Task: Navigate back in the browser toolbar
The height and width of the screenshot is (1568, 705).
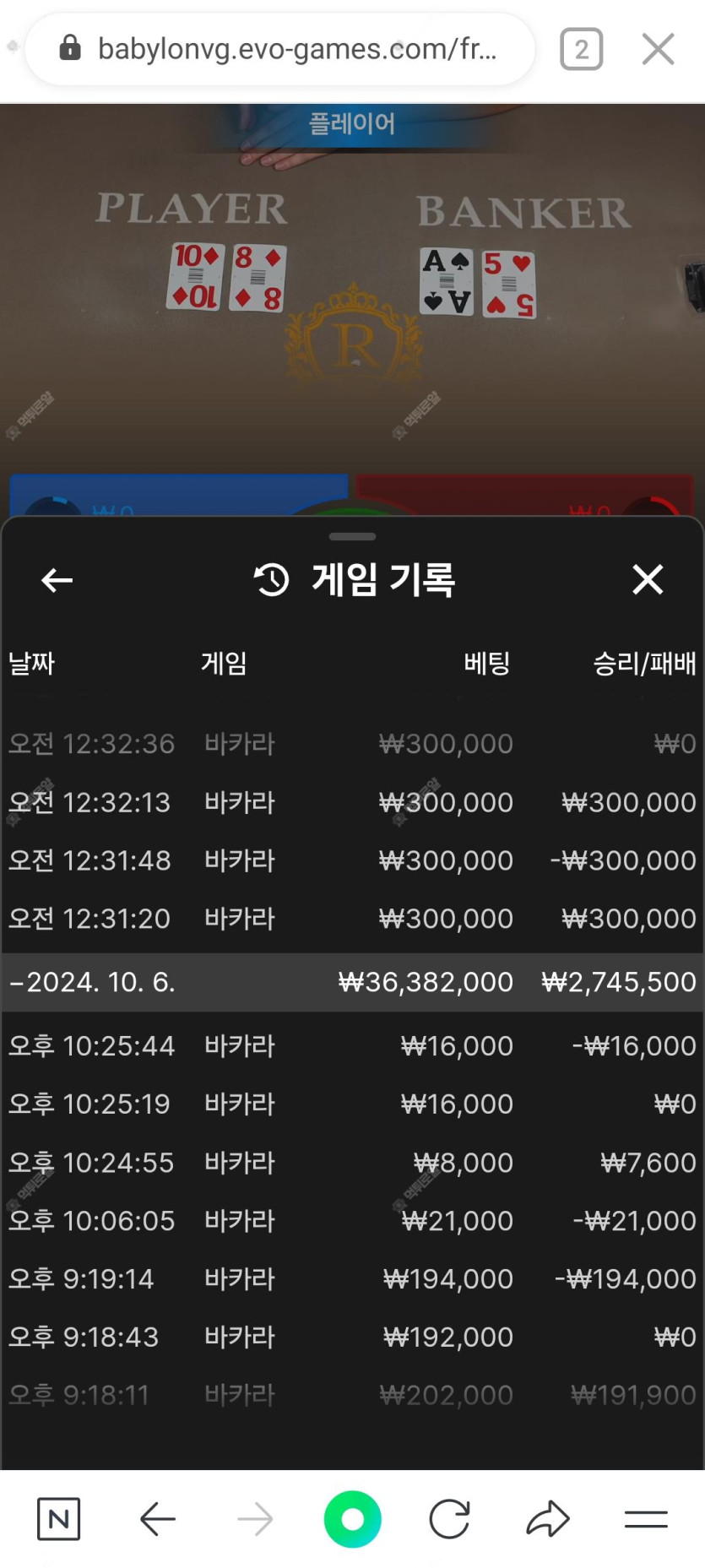Action: tap(157, 1519)
